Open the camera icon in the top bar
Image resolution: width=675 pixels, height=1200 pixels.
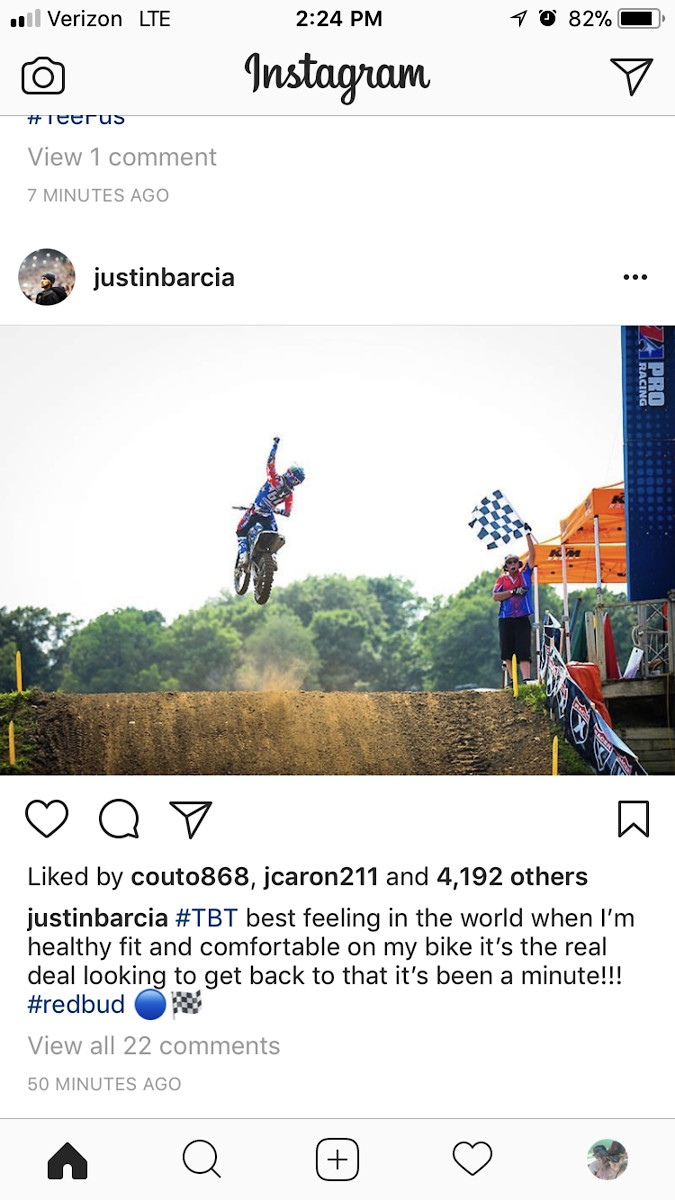[x=43, y=77]
